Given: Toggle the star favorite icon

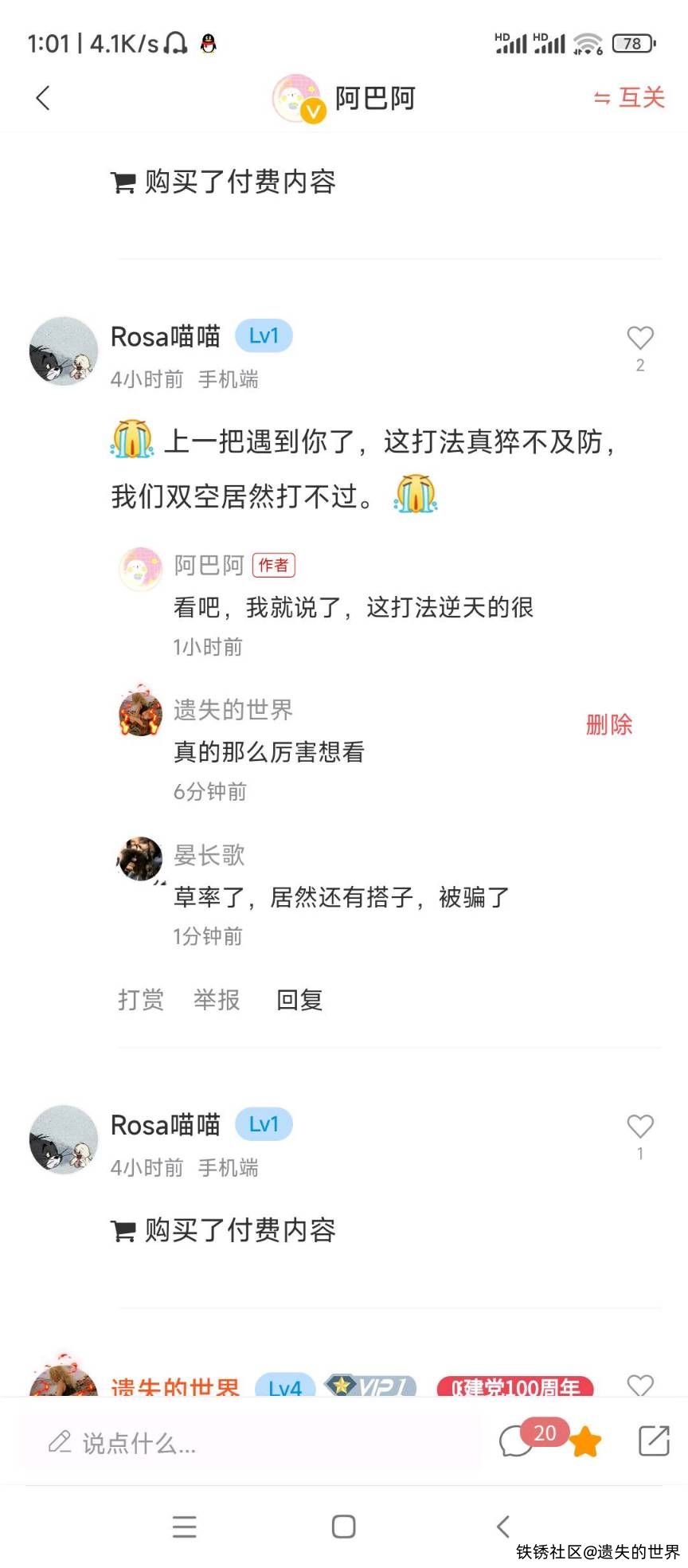Looking at the screenshot, I should [585, 1442].
